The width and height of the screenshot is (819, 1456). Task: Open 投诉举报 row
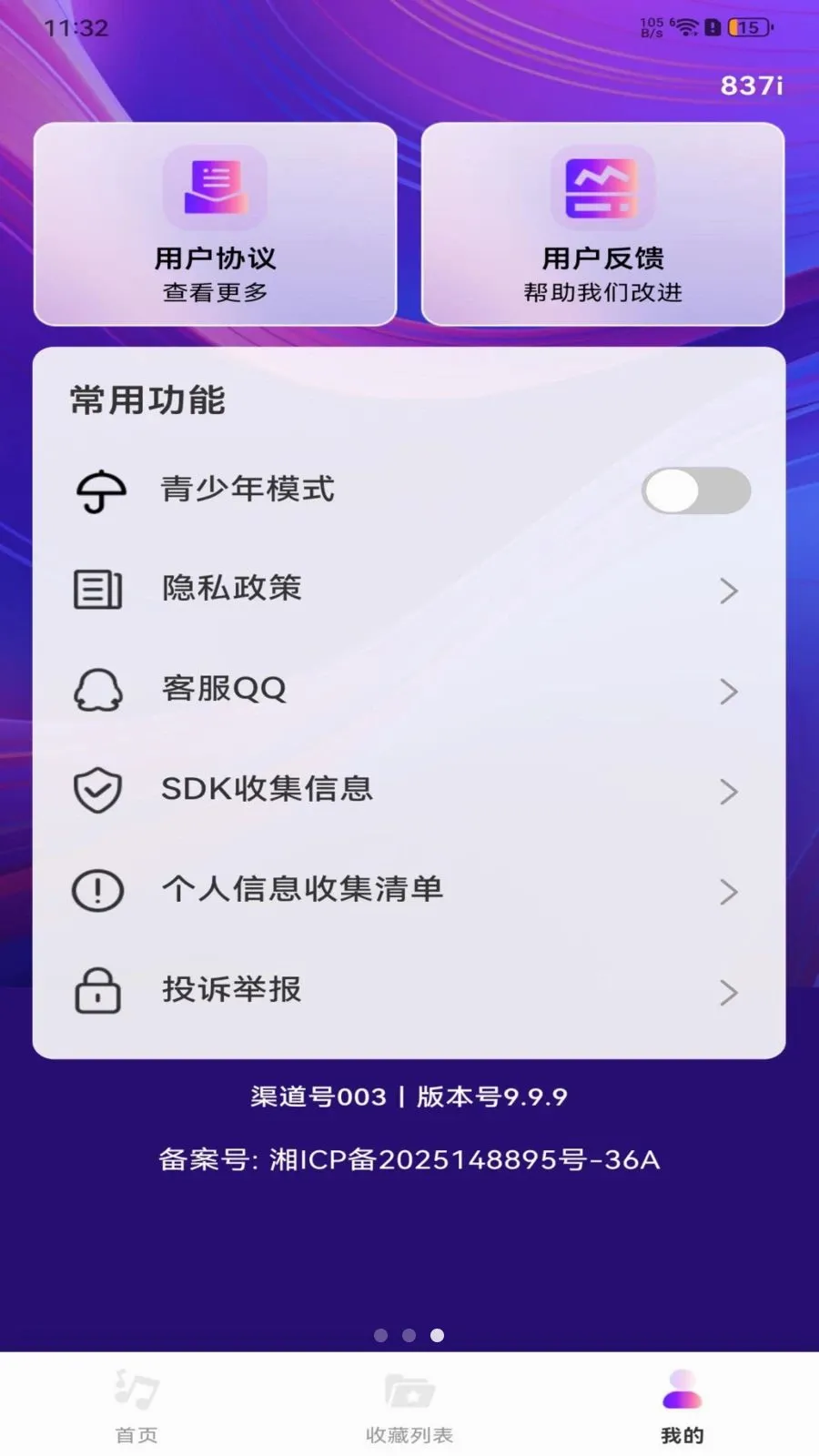tap(409, 990)
